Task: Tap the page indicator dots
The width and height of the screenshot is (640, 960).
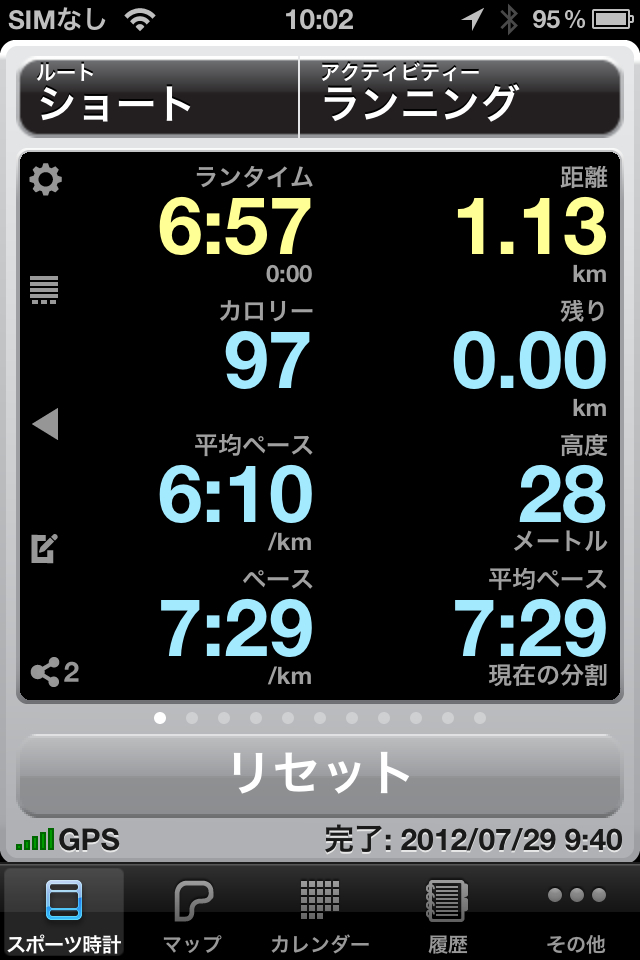Action: [x=320, y=718]
